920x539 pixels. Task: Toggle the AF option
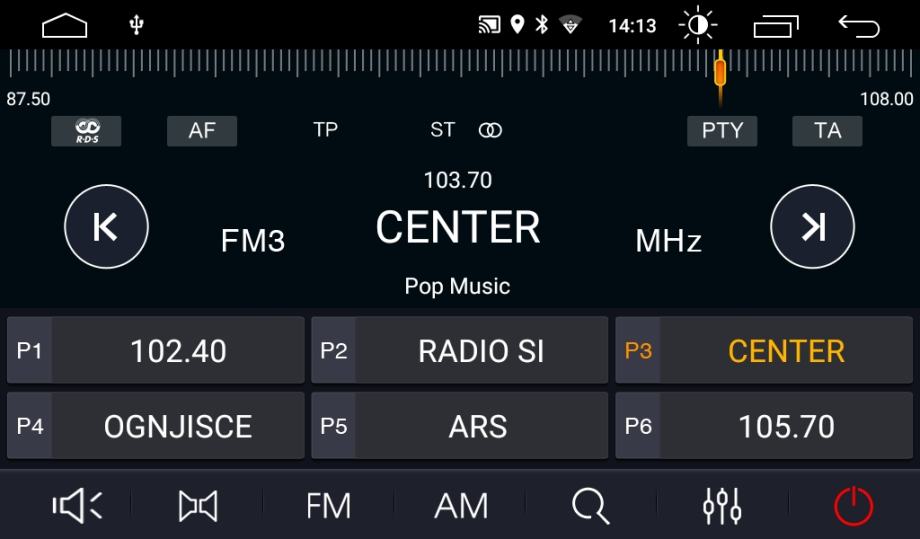(x=202, y=131)
